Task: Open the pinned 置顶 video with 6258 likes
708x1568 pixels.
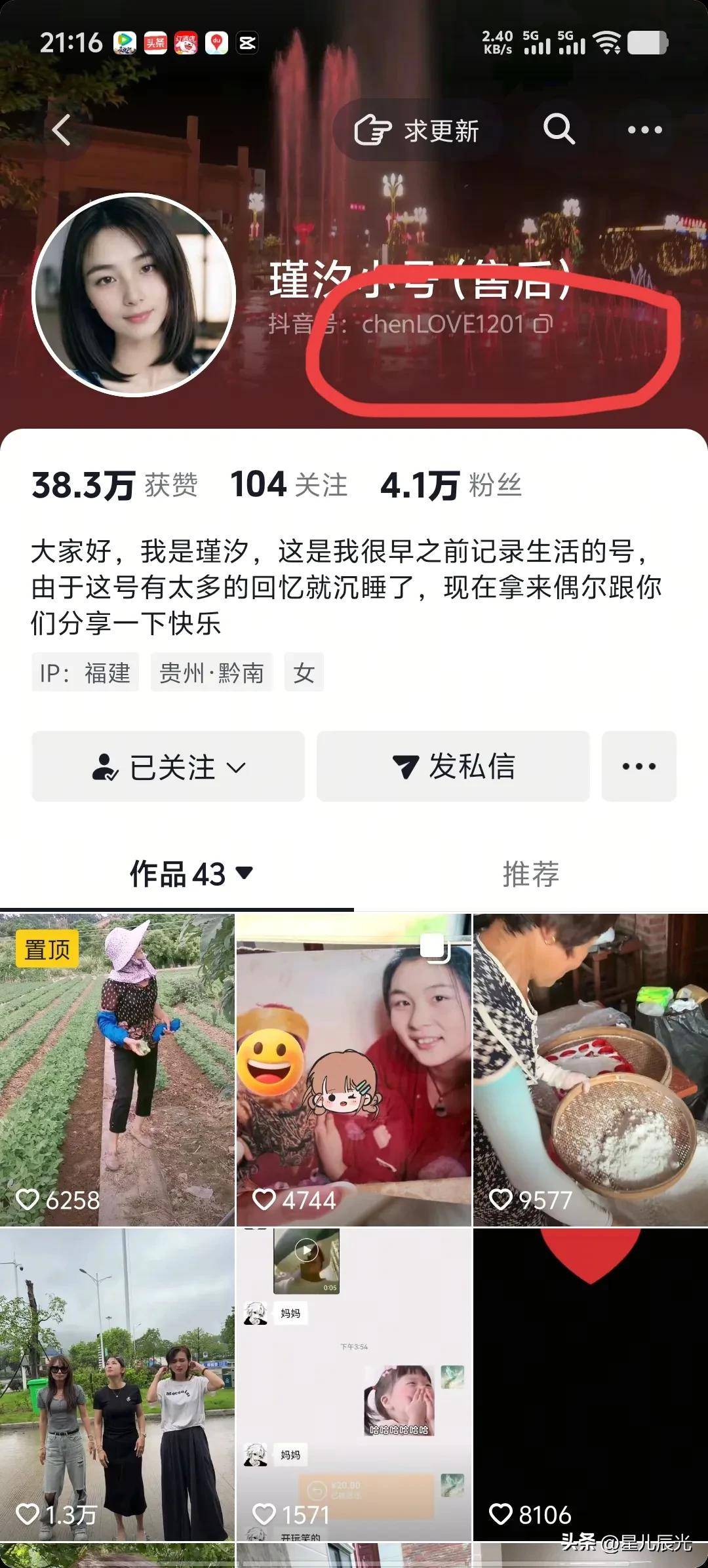Action: pos(117,1070)
